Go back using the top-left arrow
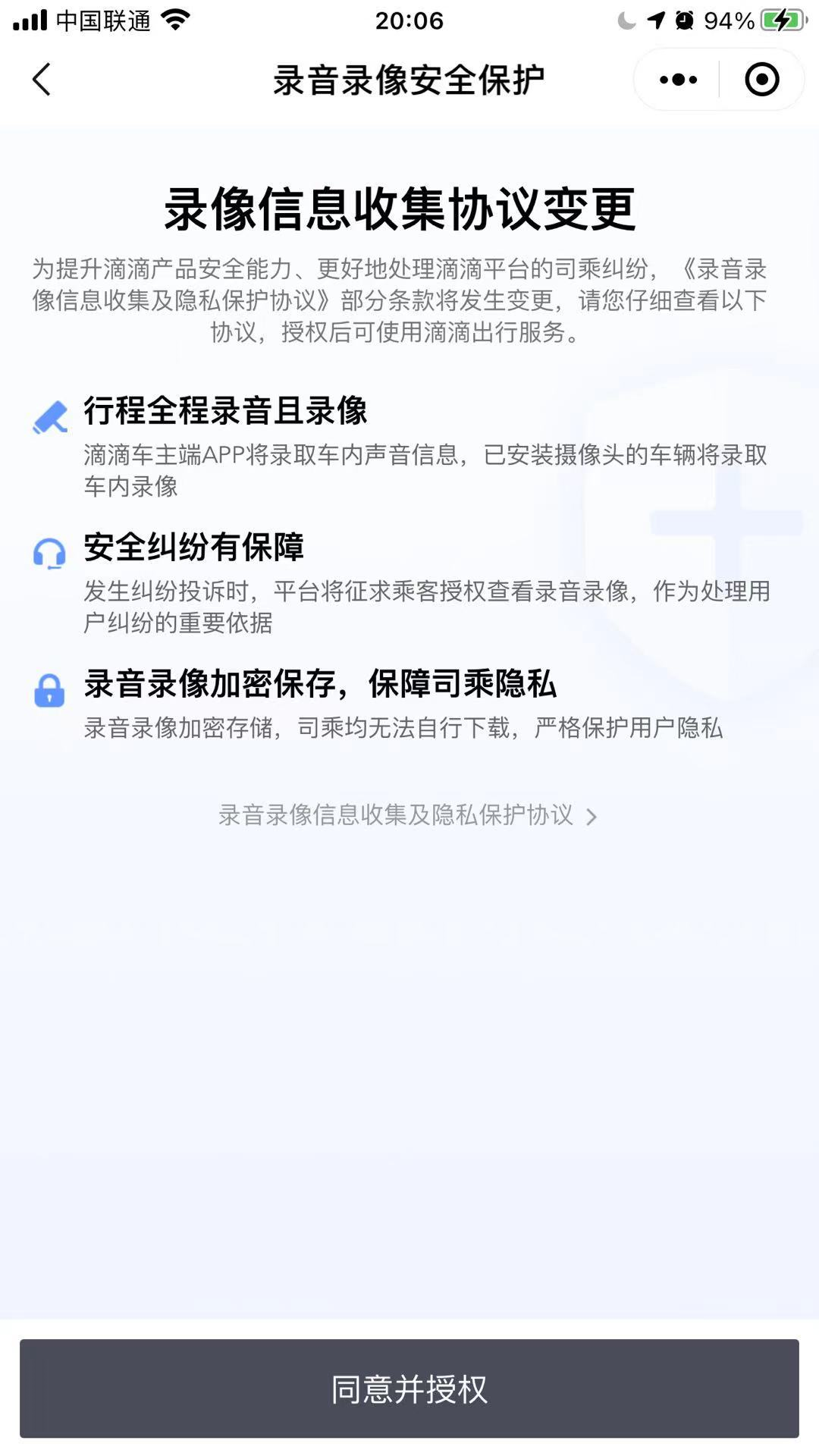Image resolution: width=819 pixels, height=1456 pixels. 42,80
